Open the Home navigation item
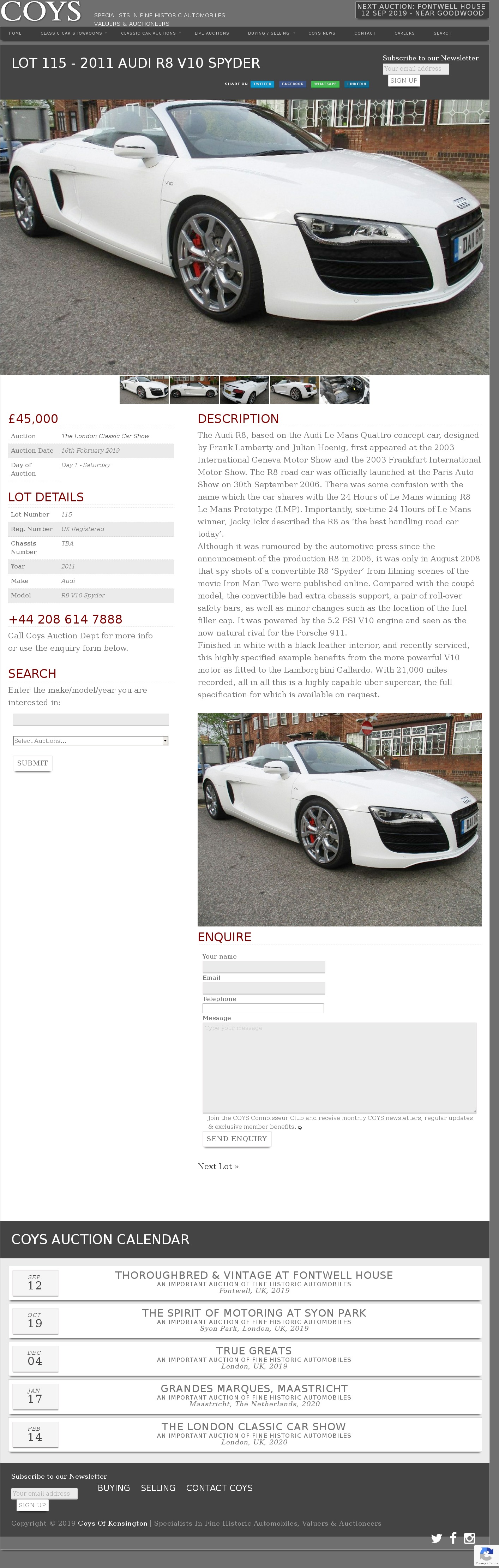This screenshot has height=1568, width=499. (15, 34)
